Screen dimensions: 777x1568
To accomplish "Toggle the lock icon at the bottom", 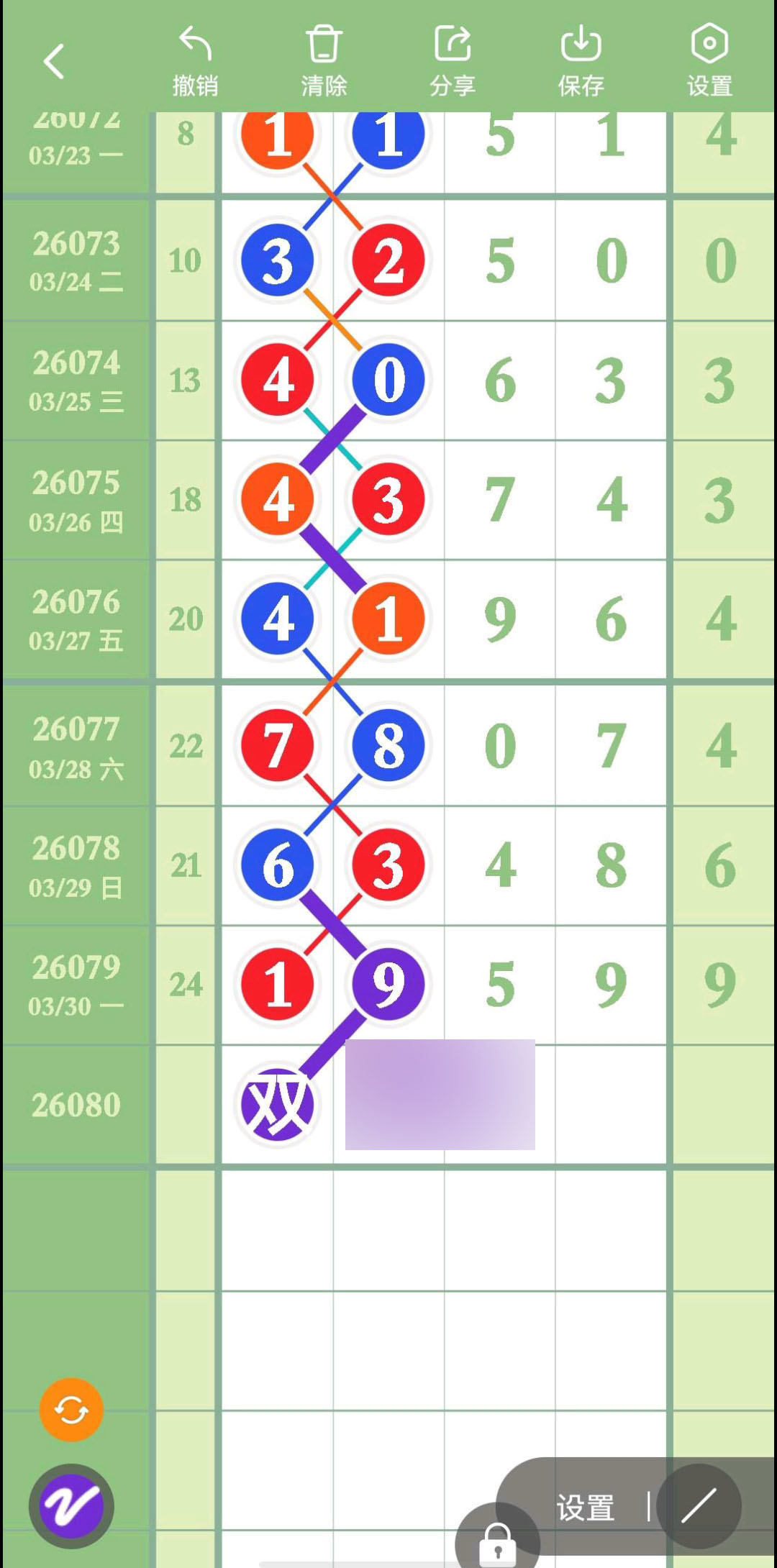I will click(498, 1544).
